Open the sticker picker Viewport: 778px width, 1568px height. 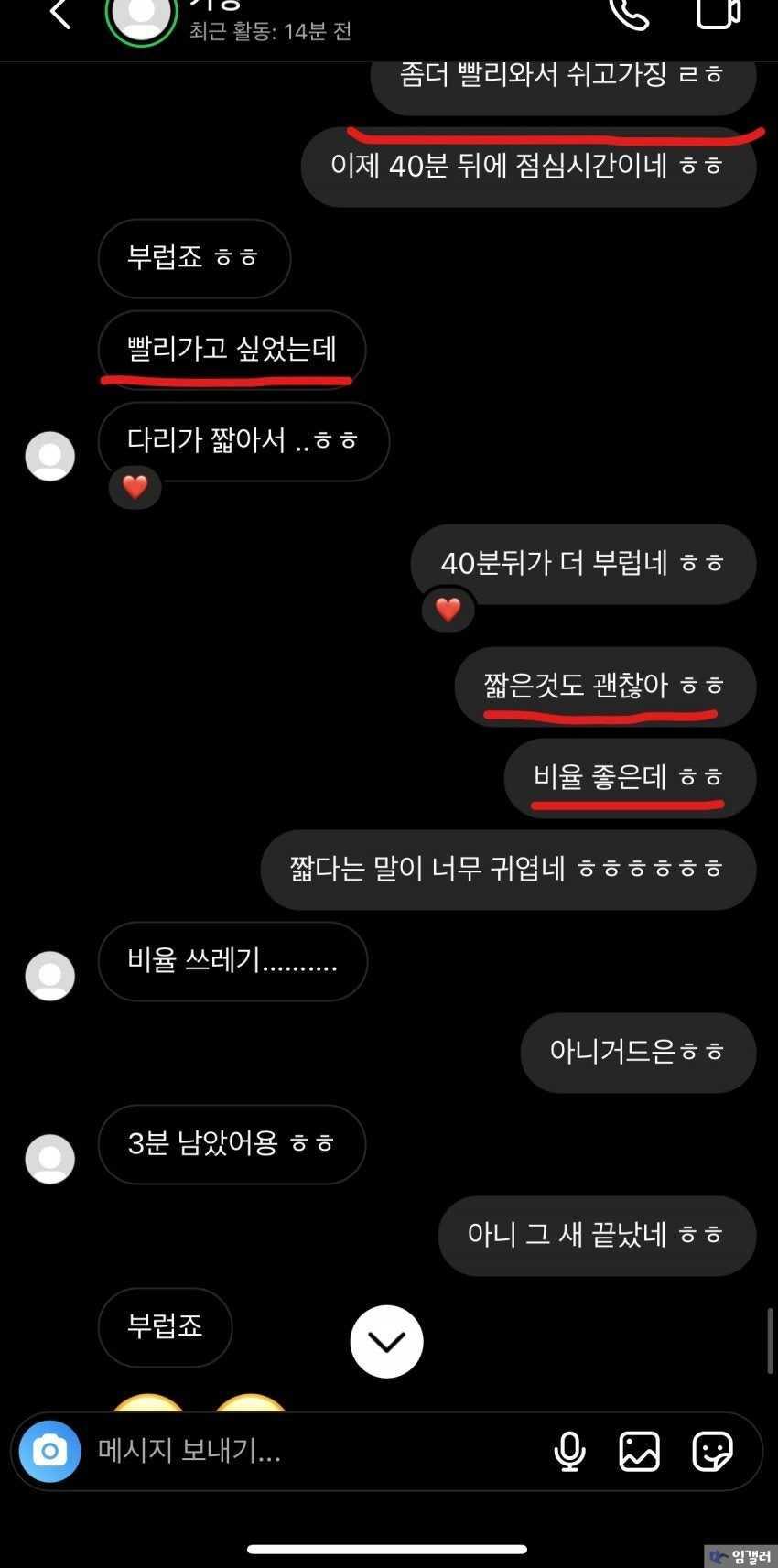712,1451
